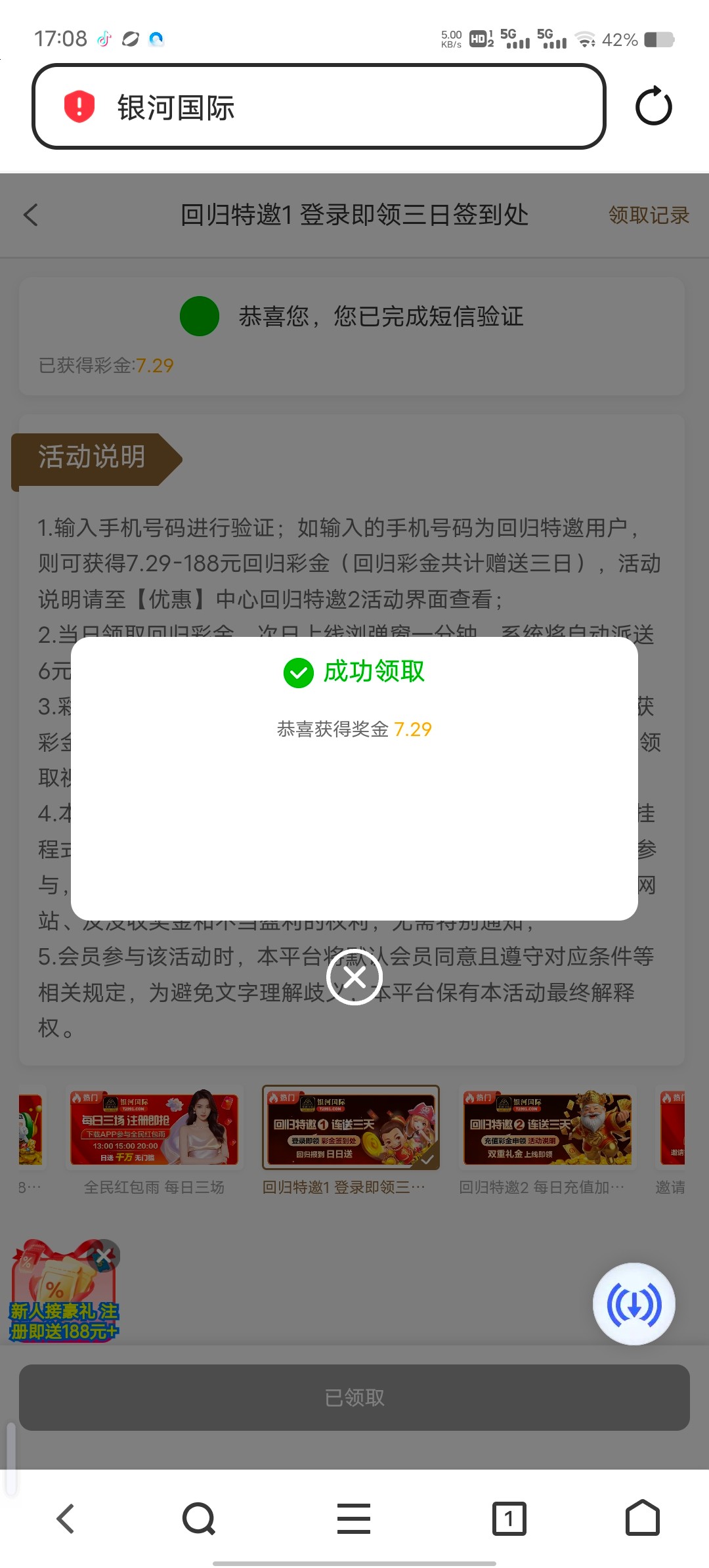Screen dimensions: 709x1568
Task: Open 领取记录 claim history
Action: pos(648,215)
